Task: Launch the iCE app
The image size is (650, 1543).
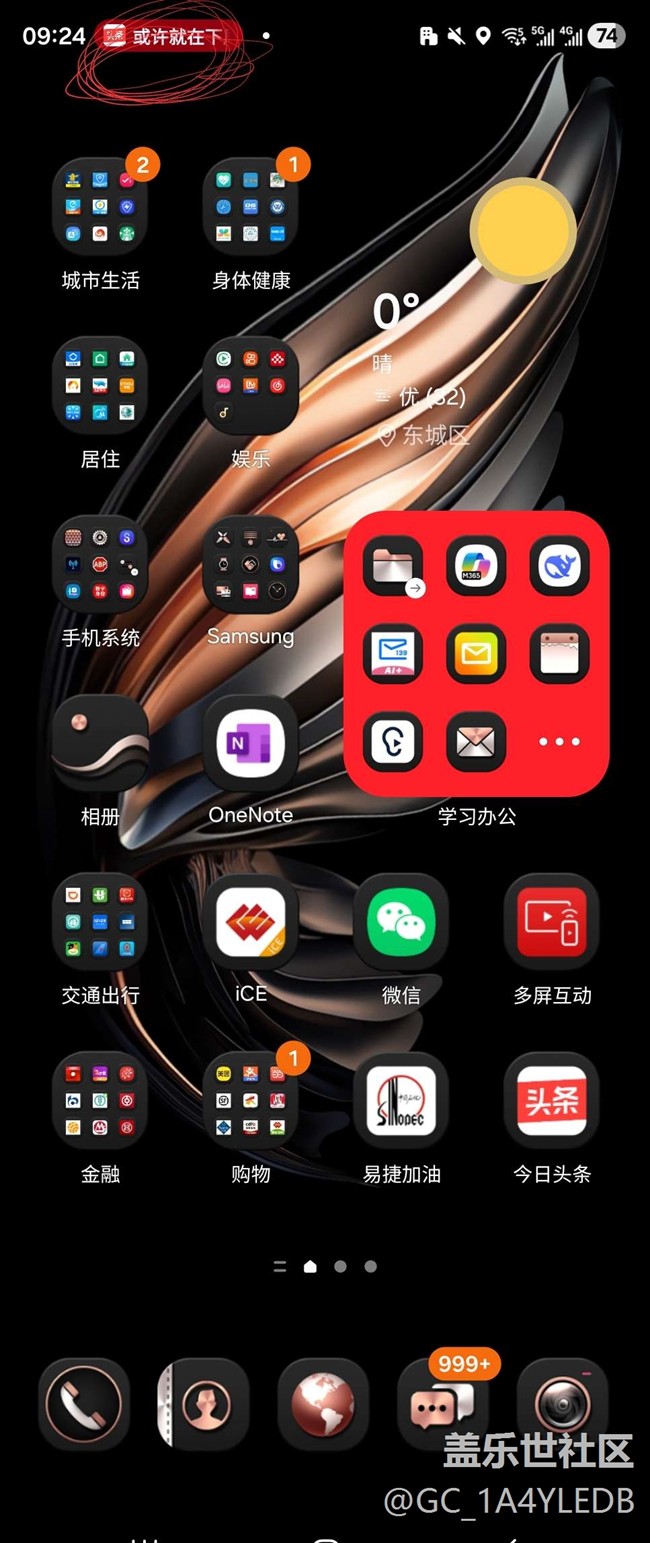Action: [x=251, y=921]
